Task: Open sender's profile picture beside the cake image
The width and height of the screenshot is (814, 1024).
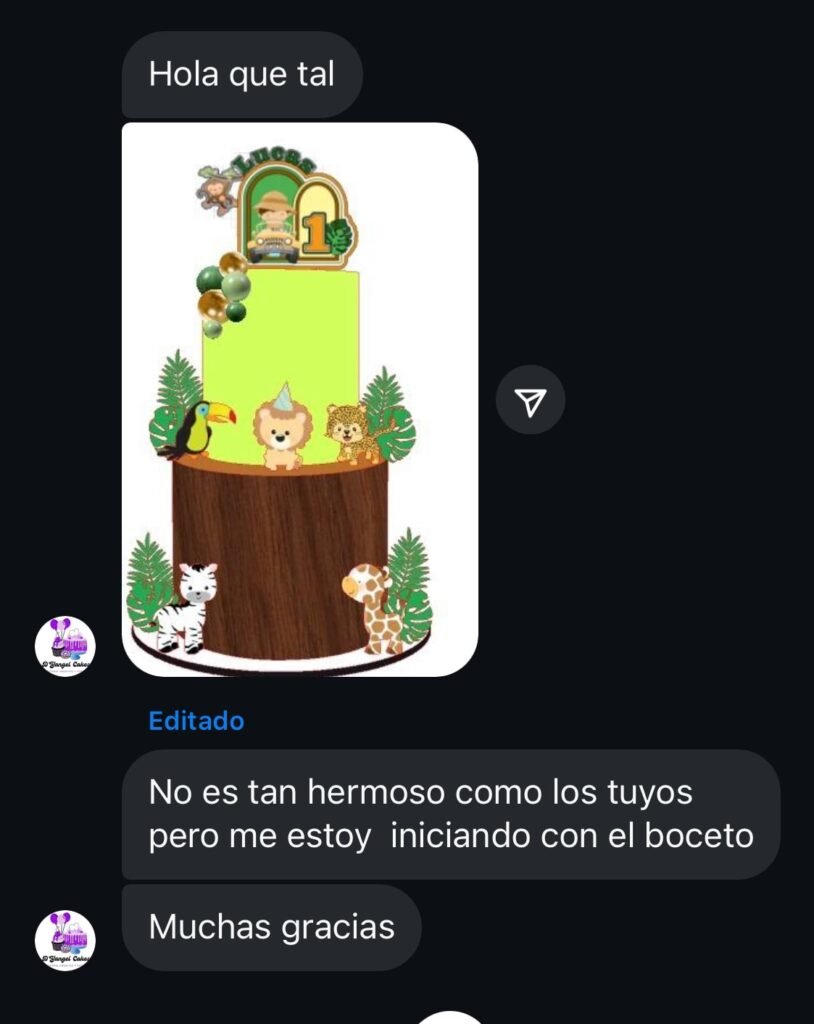Action: tap(65, 646)
